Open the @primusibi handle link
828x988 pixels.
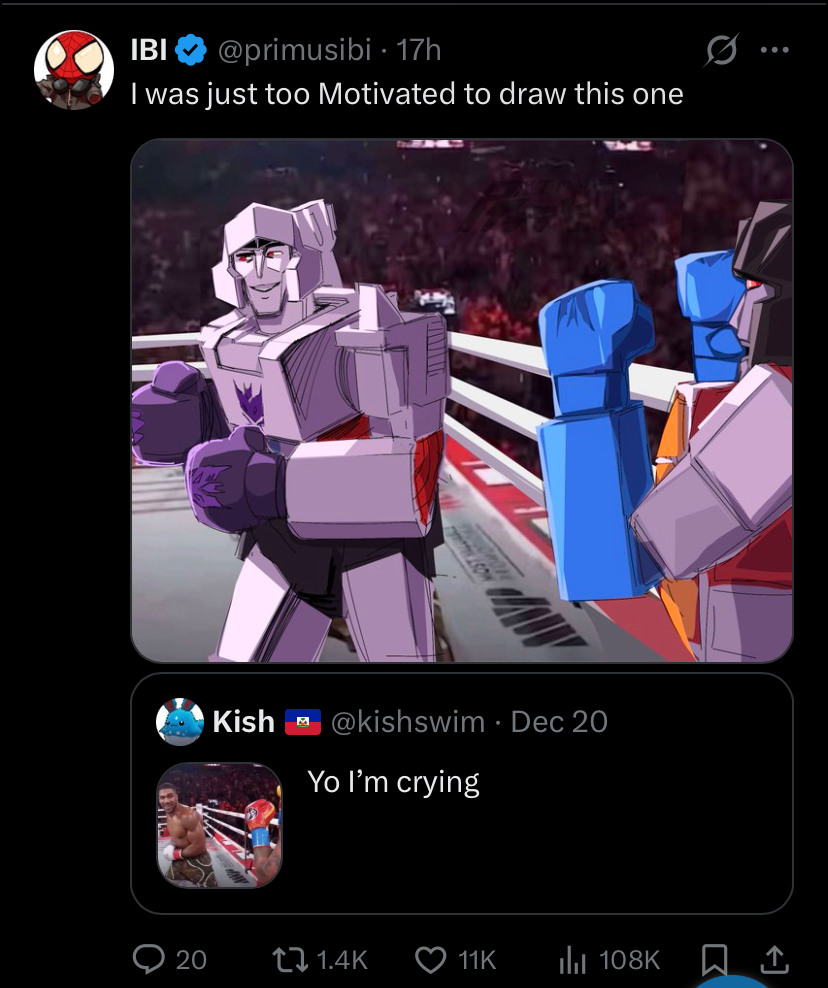[294, 49]
